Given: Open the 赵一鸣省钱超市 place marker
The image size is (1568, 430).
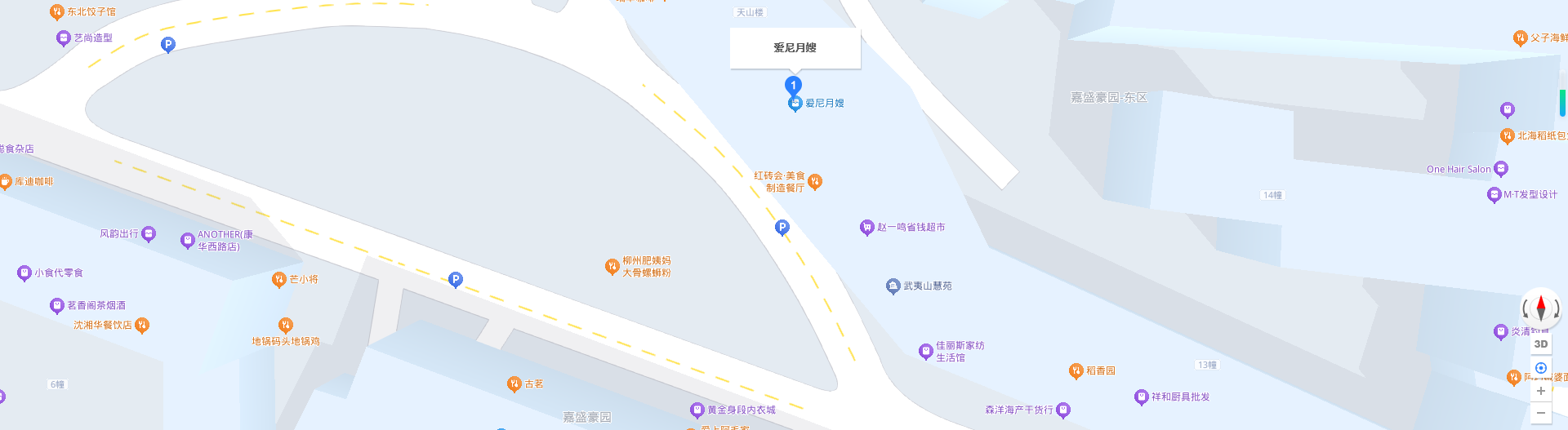Looking at the screenshot, I should [867, 227].
